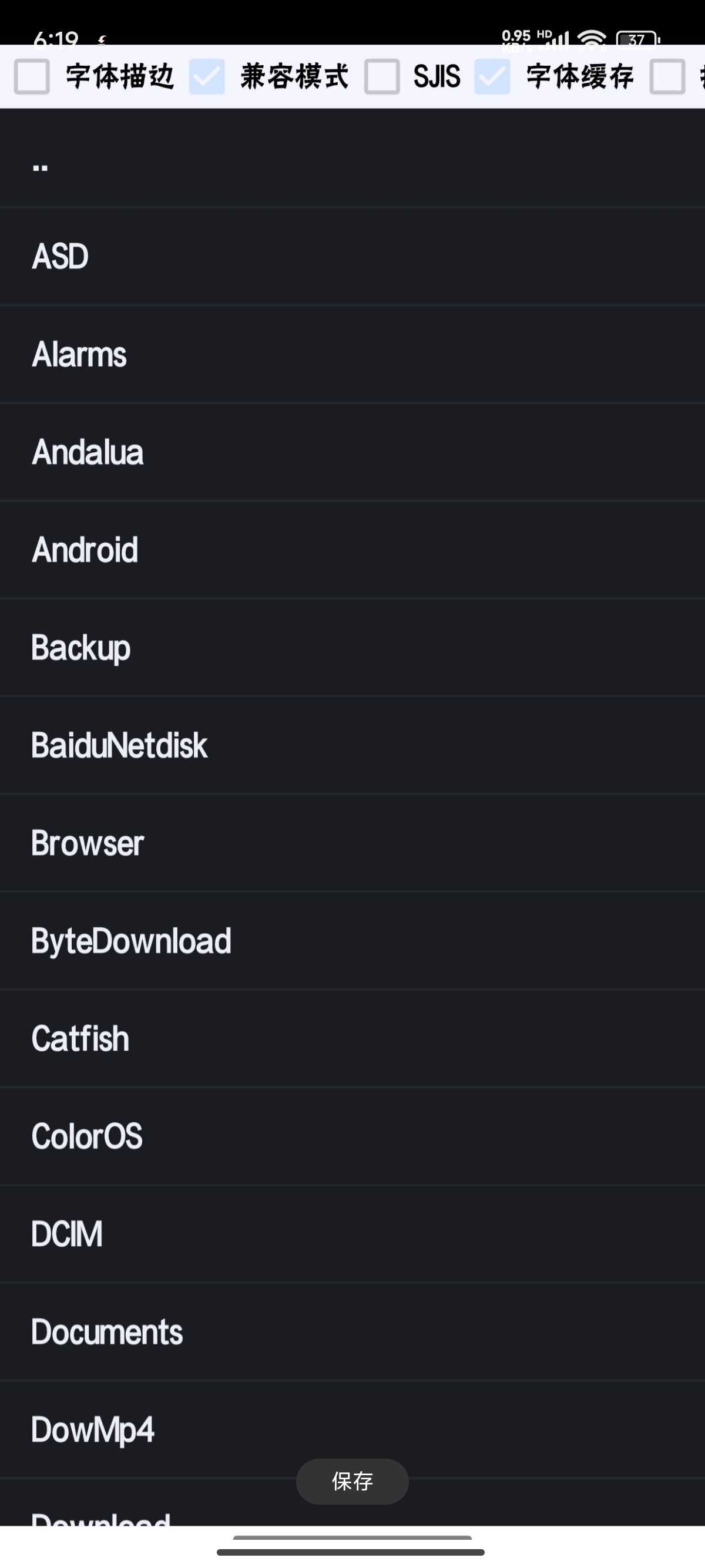Open the Alarms folder
This screenshot has width=705, height=1568.
point(352,354)
